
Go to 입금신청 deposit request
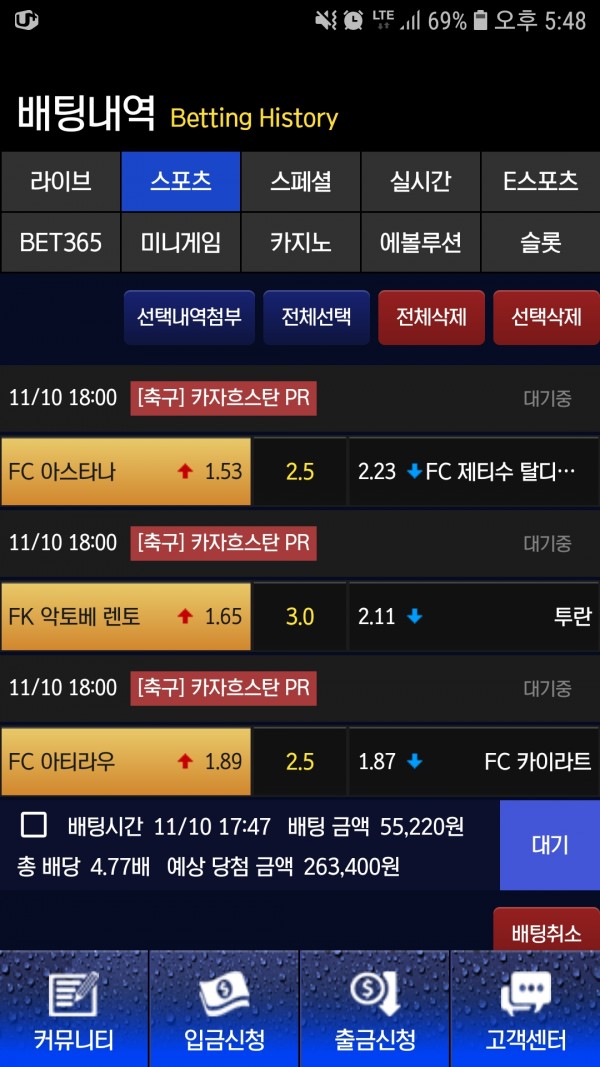coord(224,1009)
